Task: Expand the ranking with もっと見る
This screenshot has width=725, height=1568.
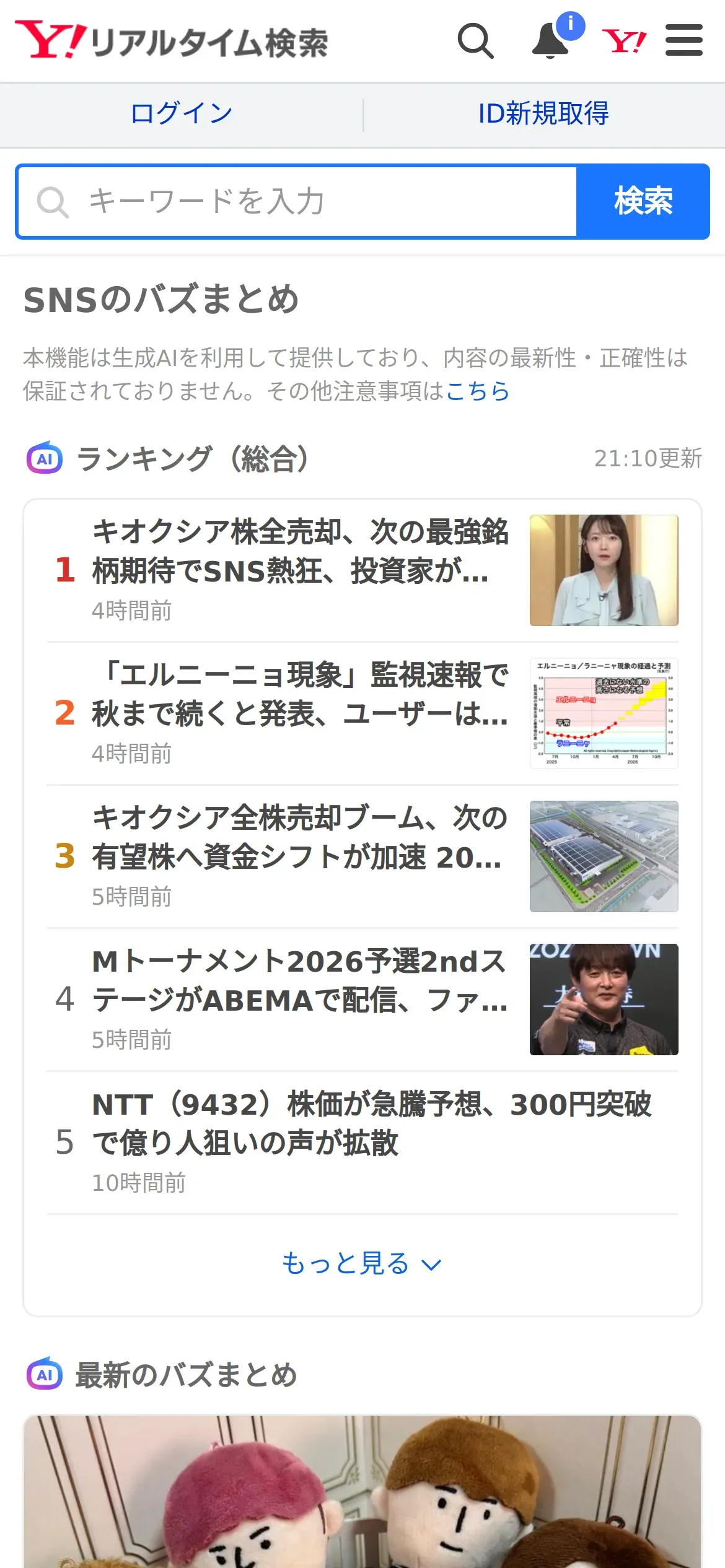Action: [x=362, y=1263]
